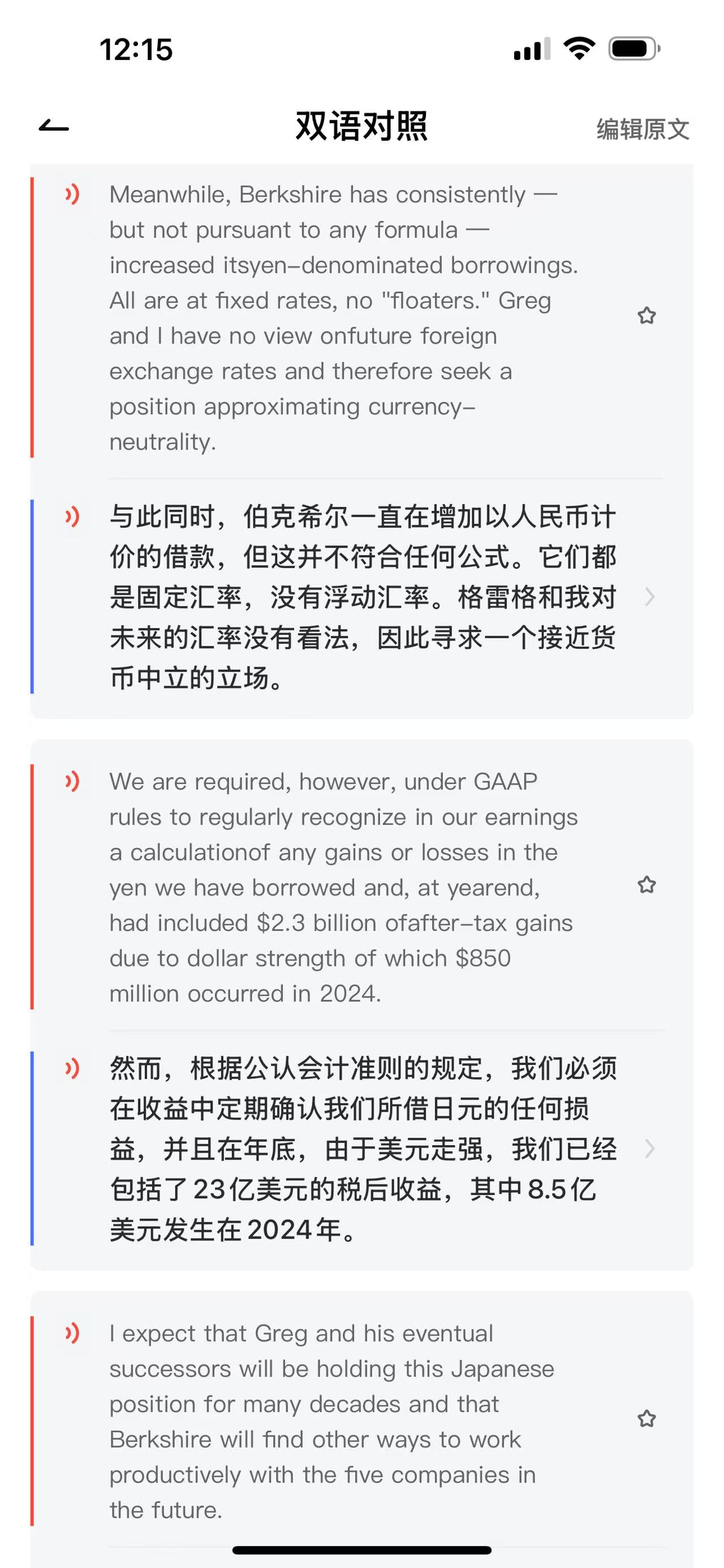Play audio for the 'I expect that Greg' paragraph
This screenshot has height=1568, width=724.
[x=72, y=1333]
